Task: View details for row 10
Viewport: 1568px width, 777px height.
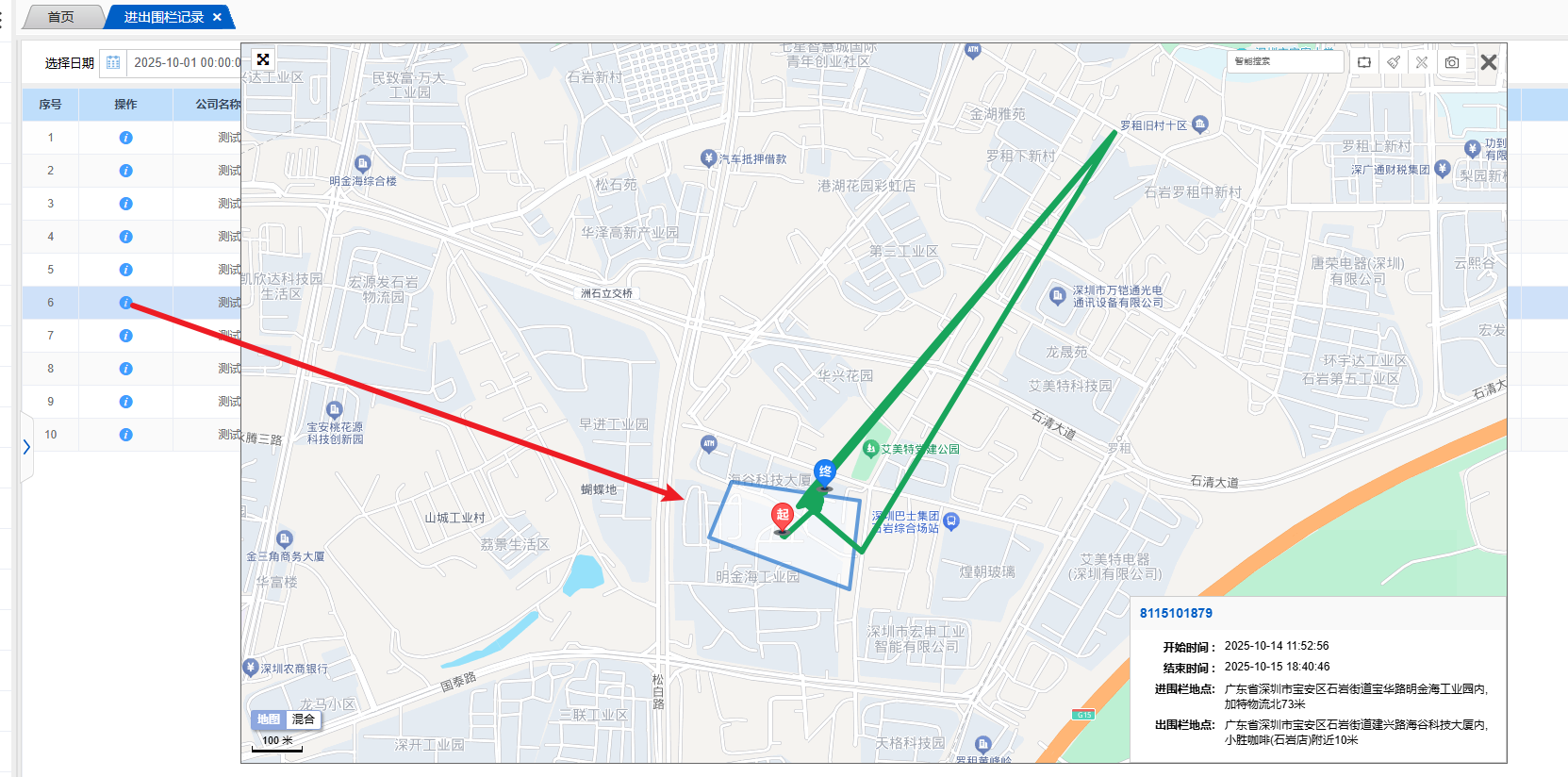Action: [x=125, y=435]
